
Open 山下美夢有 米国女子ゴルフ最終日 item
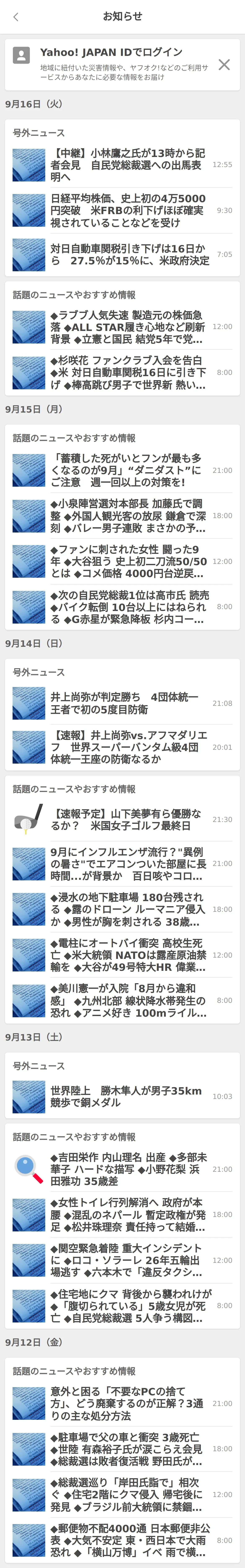click(128, 819)
